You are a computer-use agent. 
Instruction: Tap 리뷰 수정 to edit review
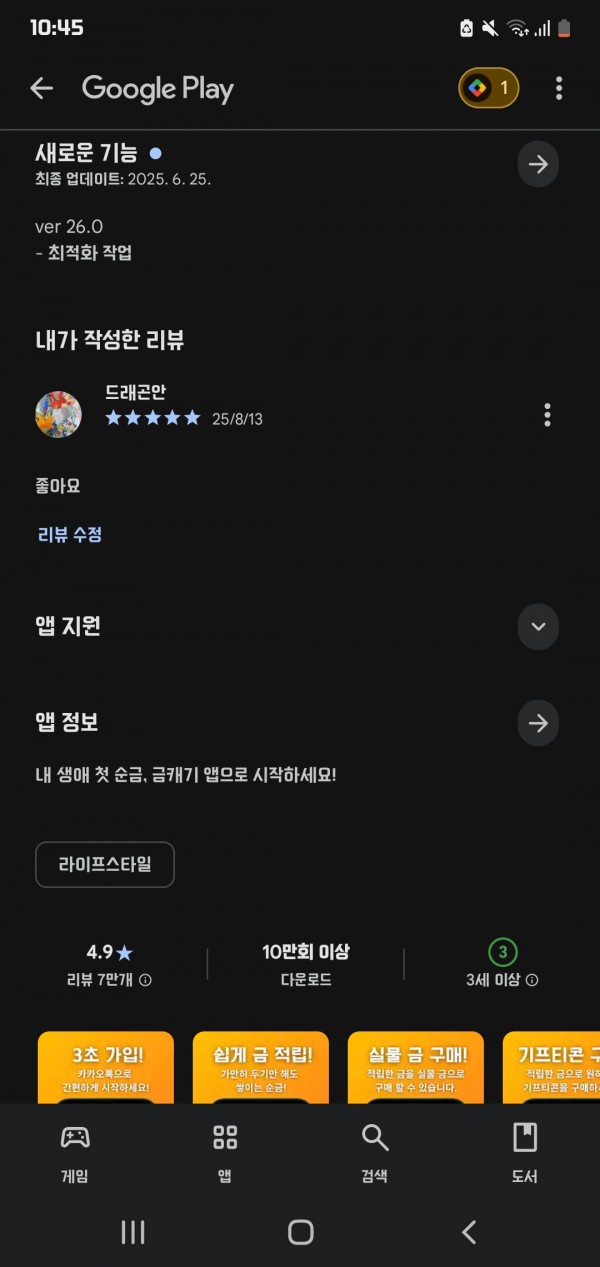(70, 534)
